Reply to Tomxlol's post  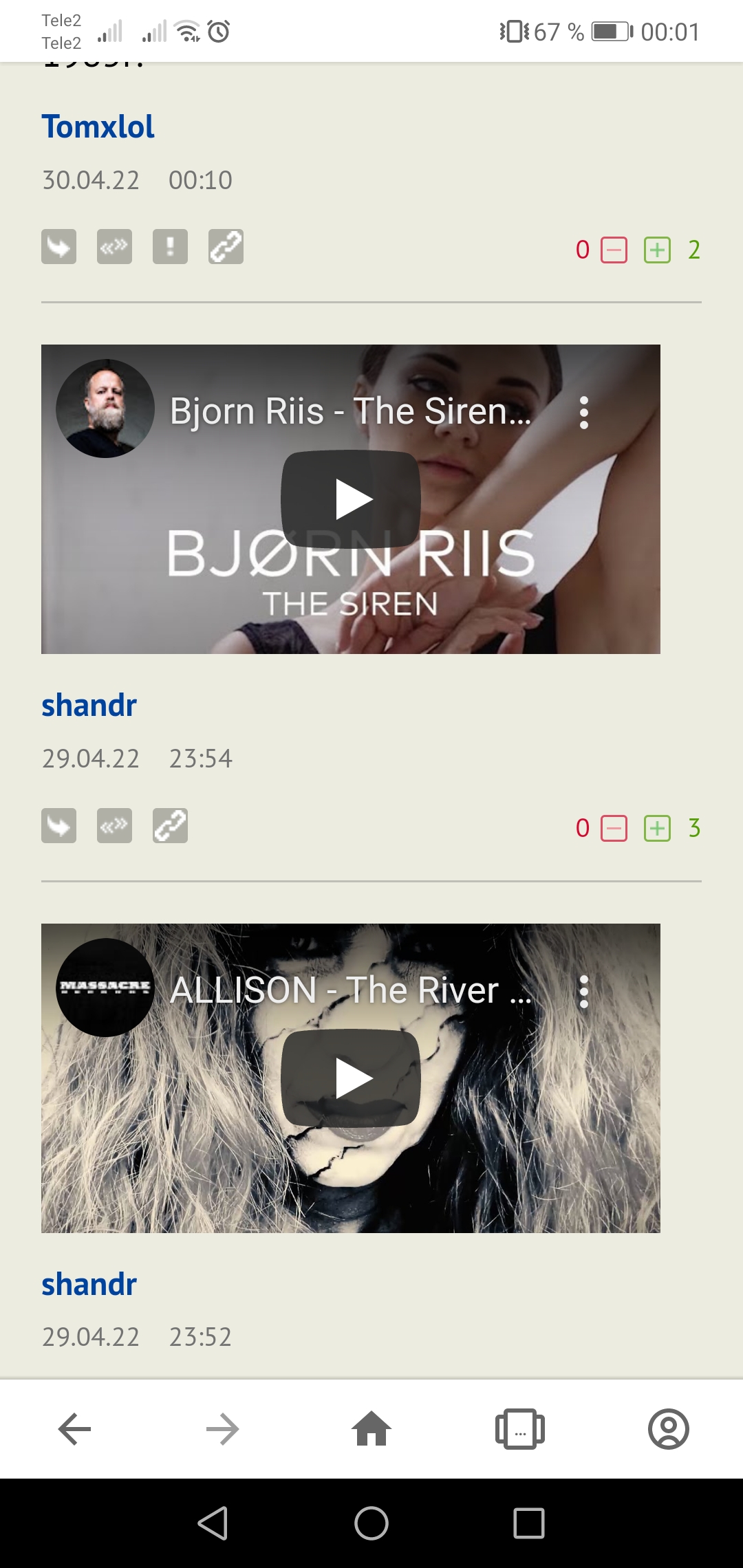pyautogui.click(x=58, y=247)
